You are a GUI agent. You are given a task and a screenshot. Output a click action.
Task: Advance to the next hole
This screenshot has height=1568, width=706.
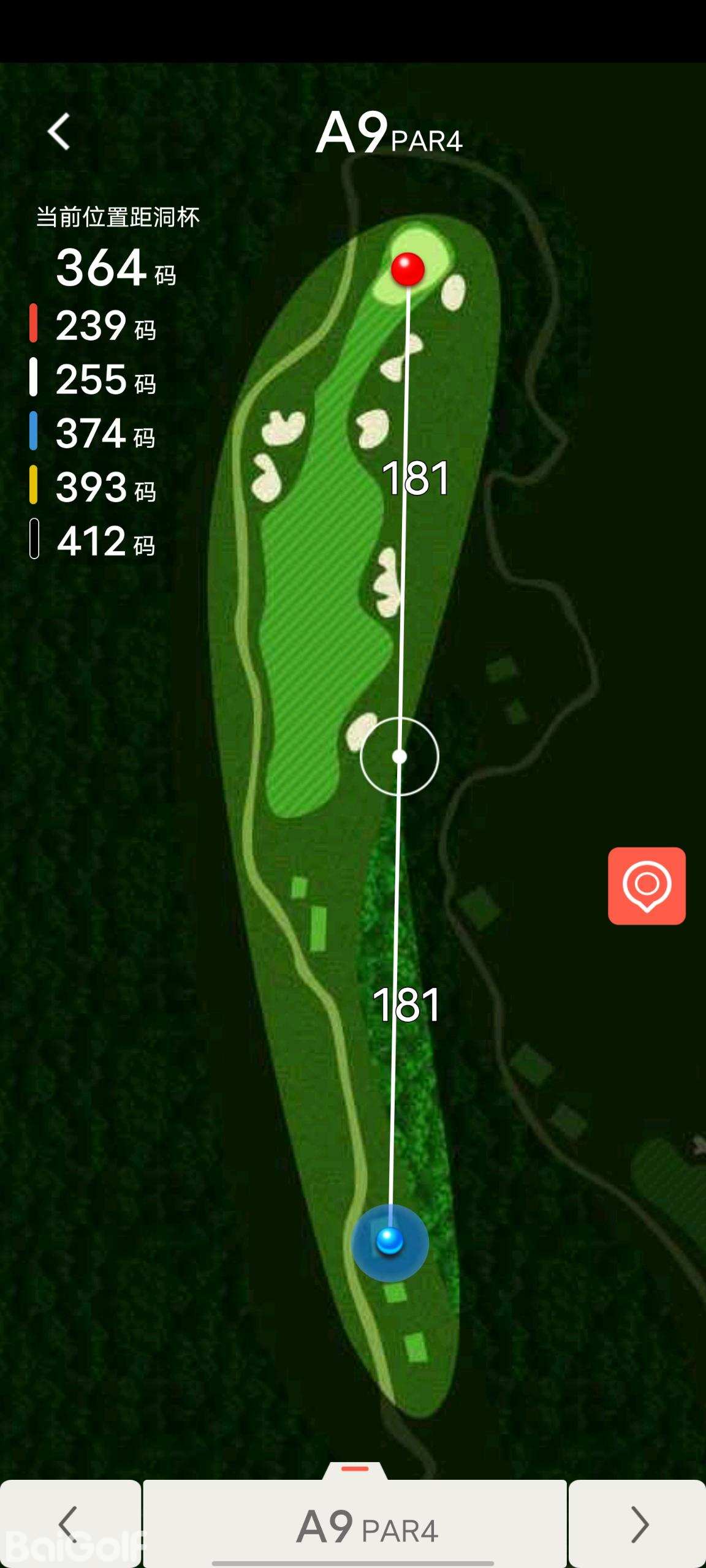click(x=638, y=1523)
